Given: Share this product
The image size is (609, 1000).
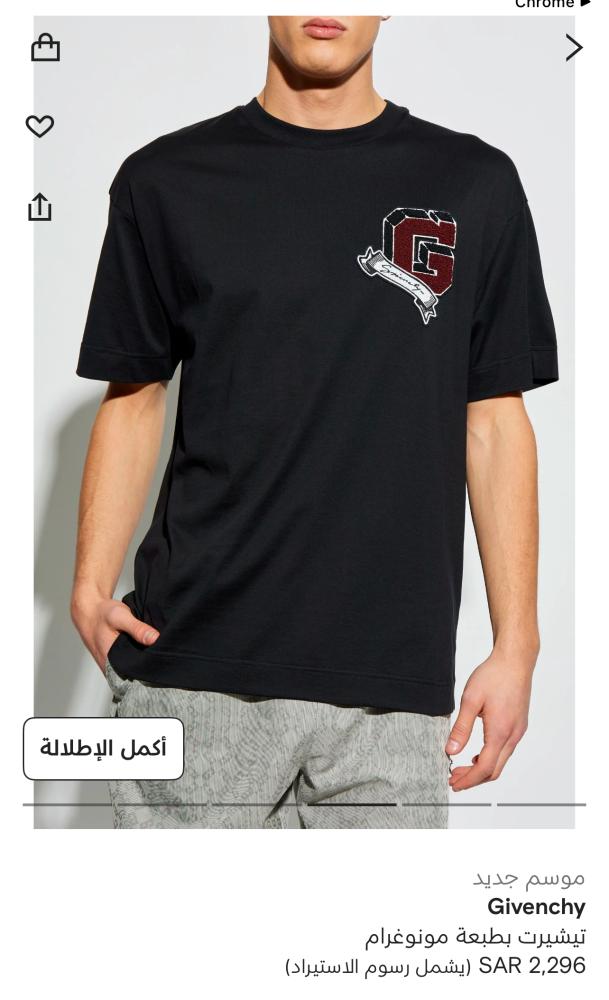Looking at the screenshot, I should (x=39, y=207).
